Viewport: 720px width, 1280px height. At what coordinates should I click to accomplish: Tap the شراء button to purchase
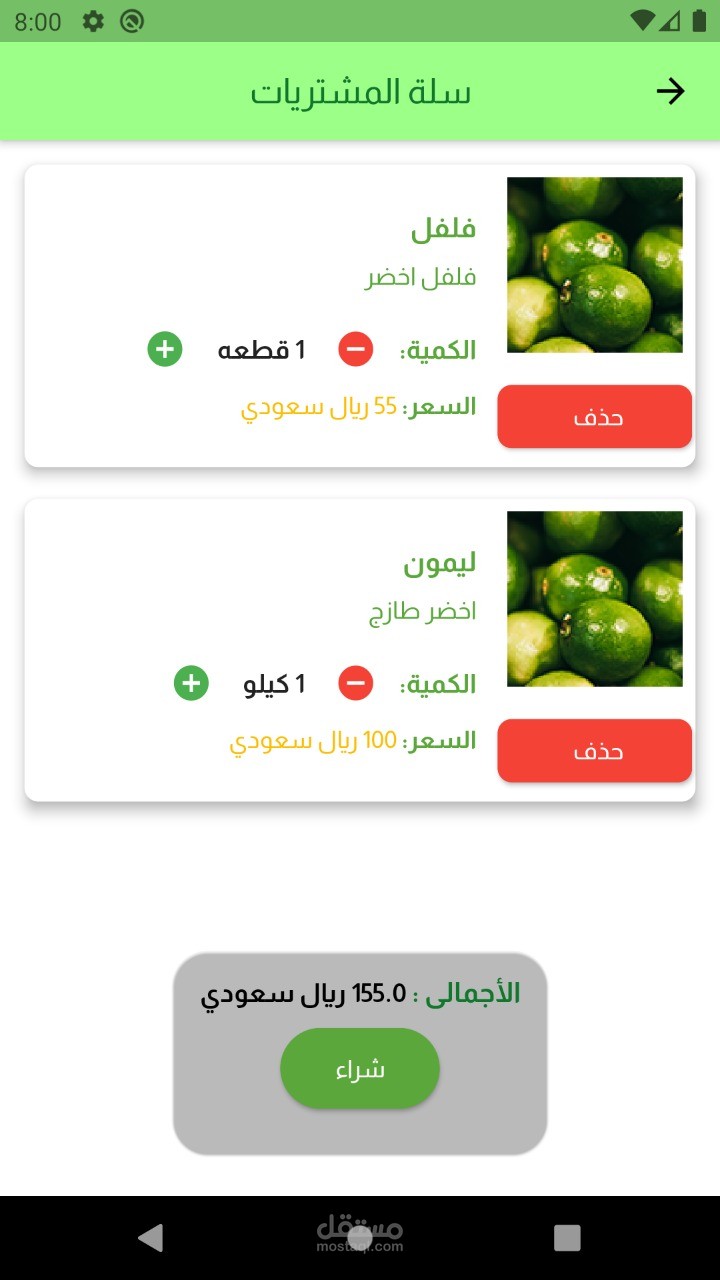click(x=360, y=1069)
